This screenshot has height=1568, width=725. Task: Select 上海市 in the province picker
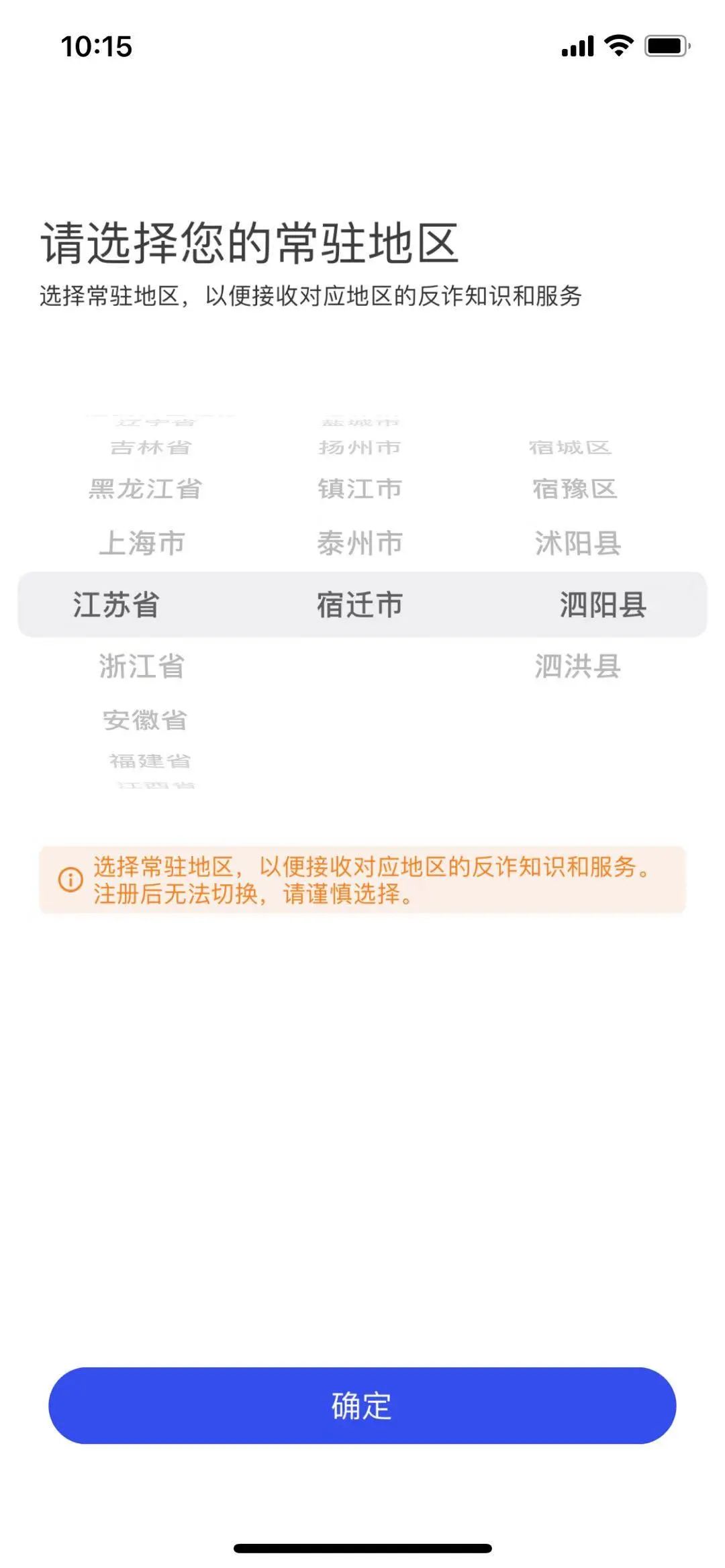click(x=142, y=543)
